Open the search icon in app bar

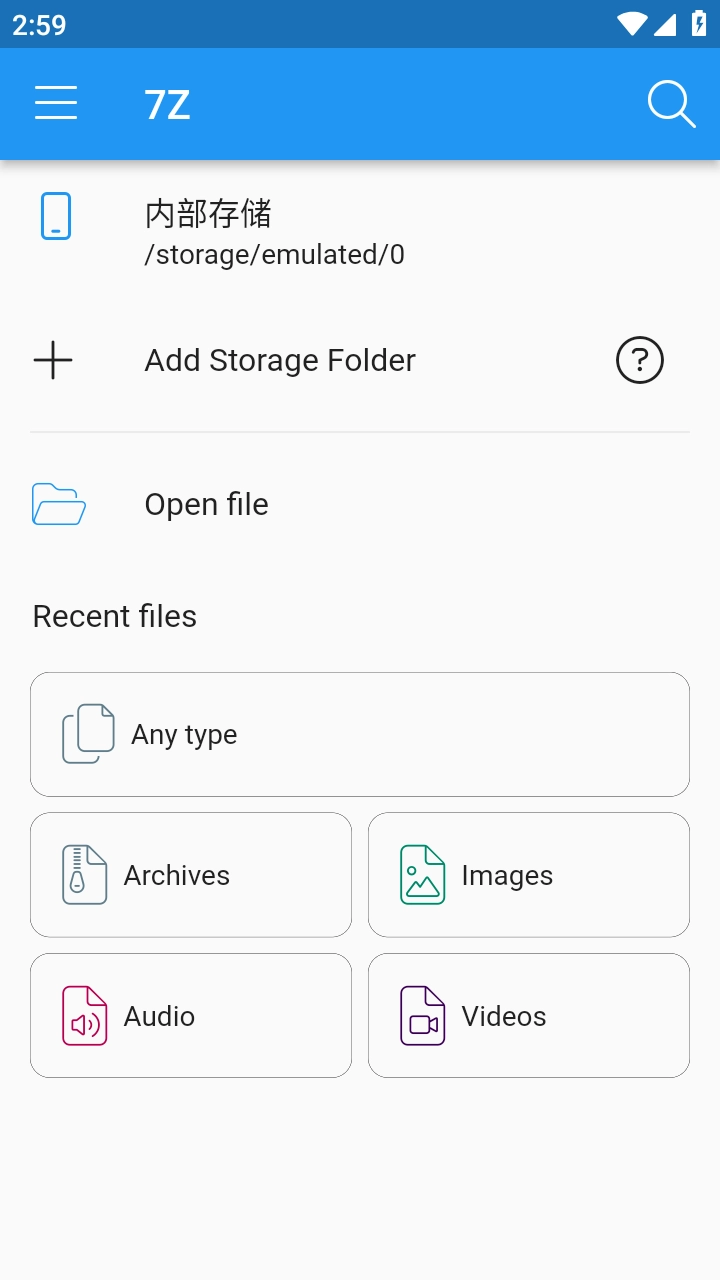(671, 104)
